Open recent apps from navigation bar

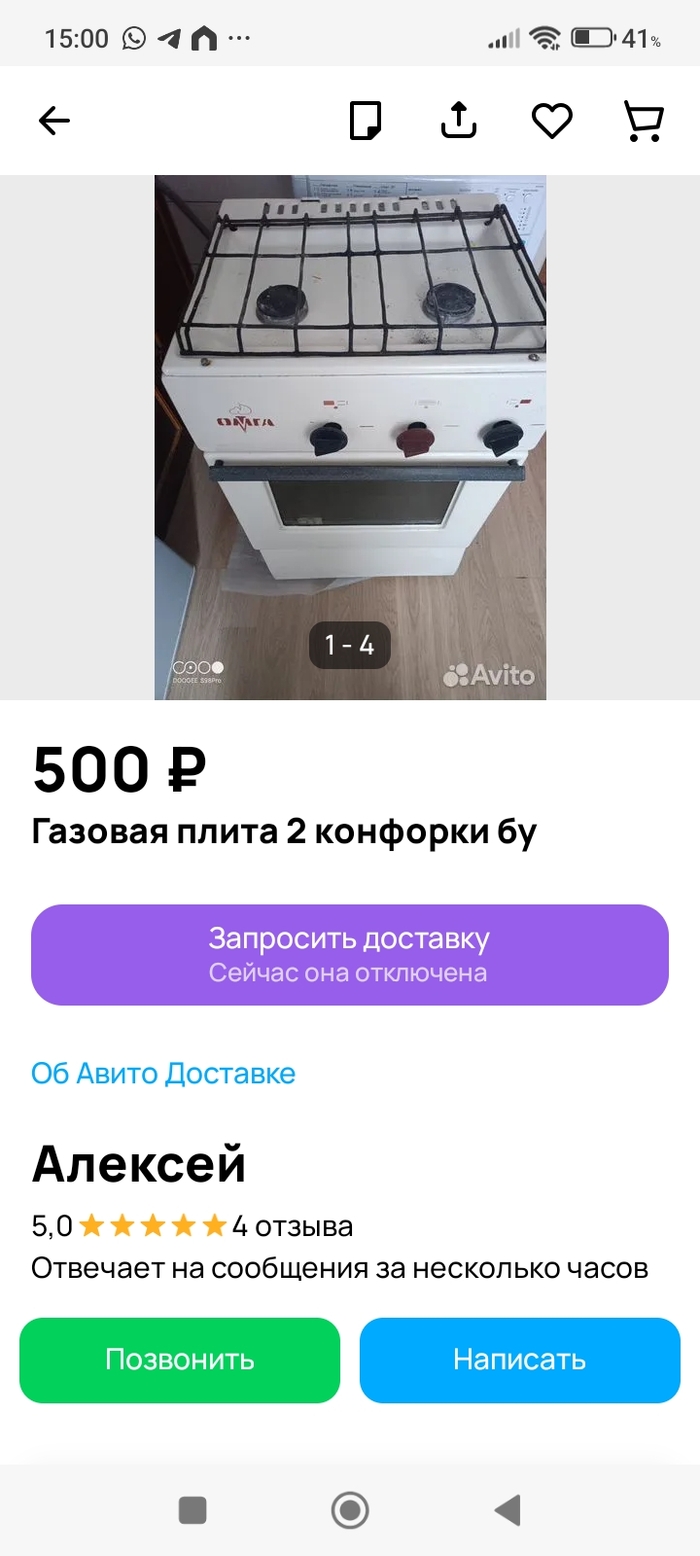[192, 1510]
